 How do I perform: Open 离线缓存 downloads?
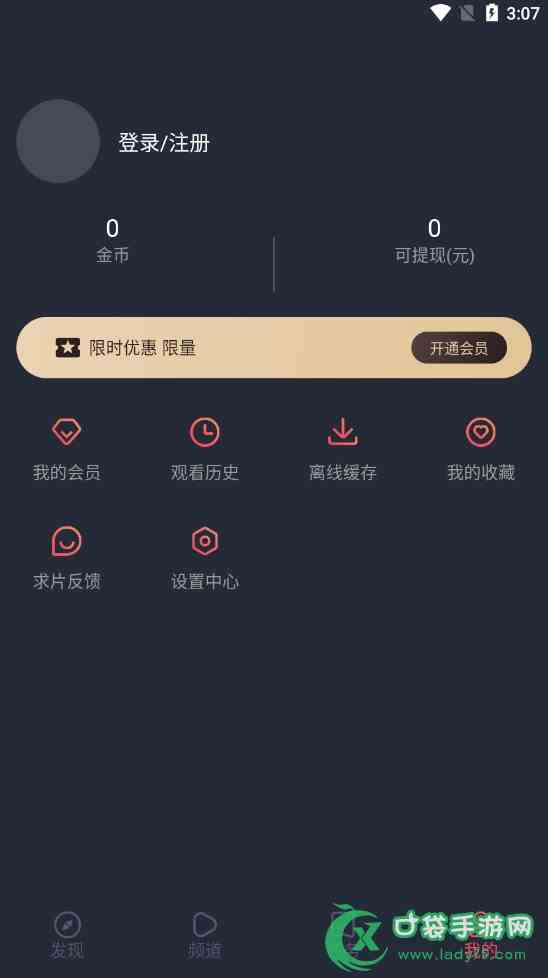(x=343, y=449)
